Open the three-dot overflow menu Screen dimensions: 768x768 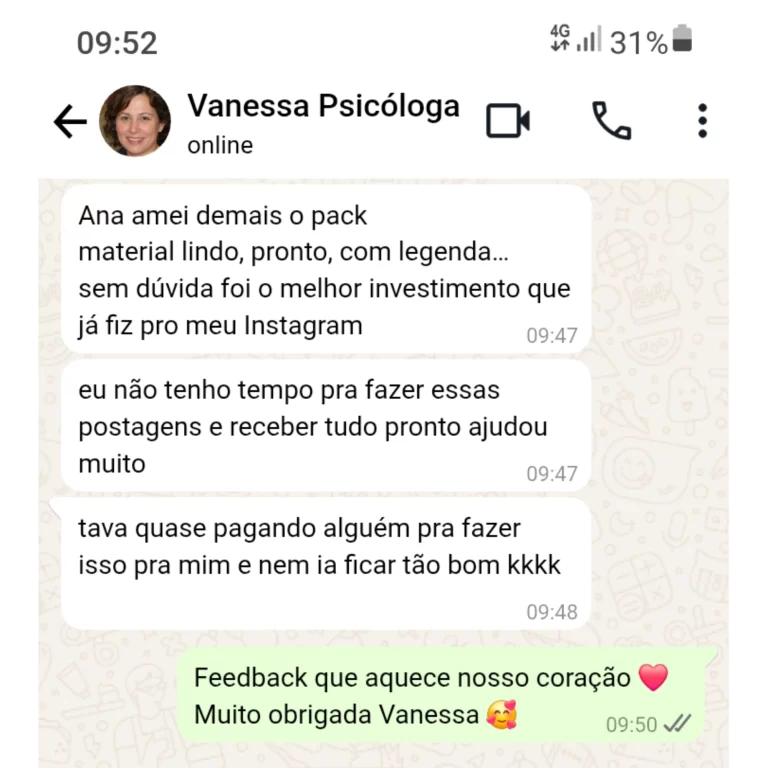(702, 121)
